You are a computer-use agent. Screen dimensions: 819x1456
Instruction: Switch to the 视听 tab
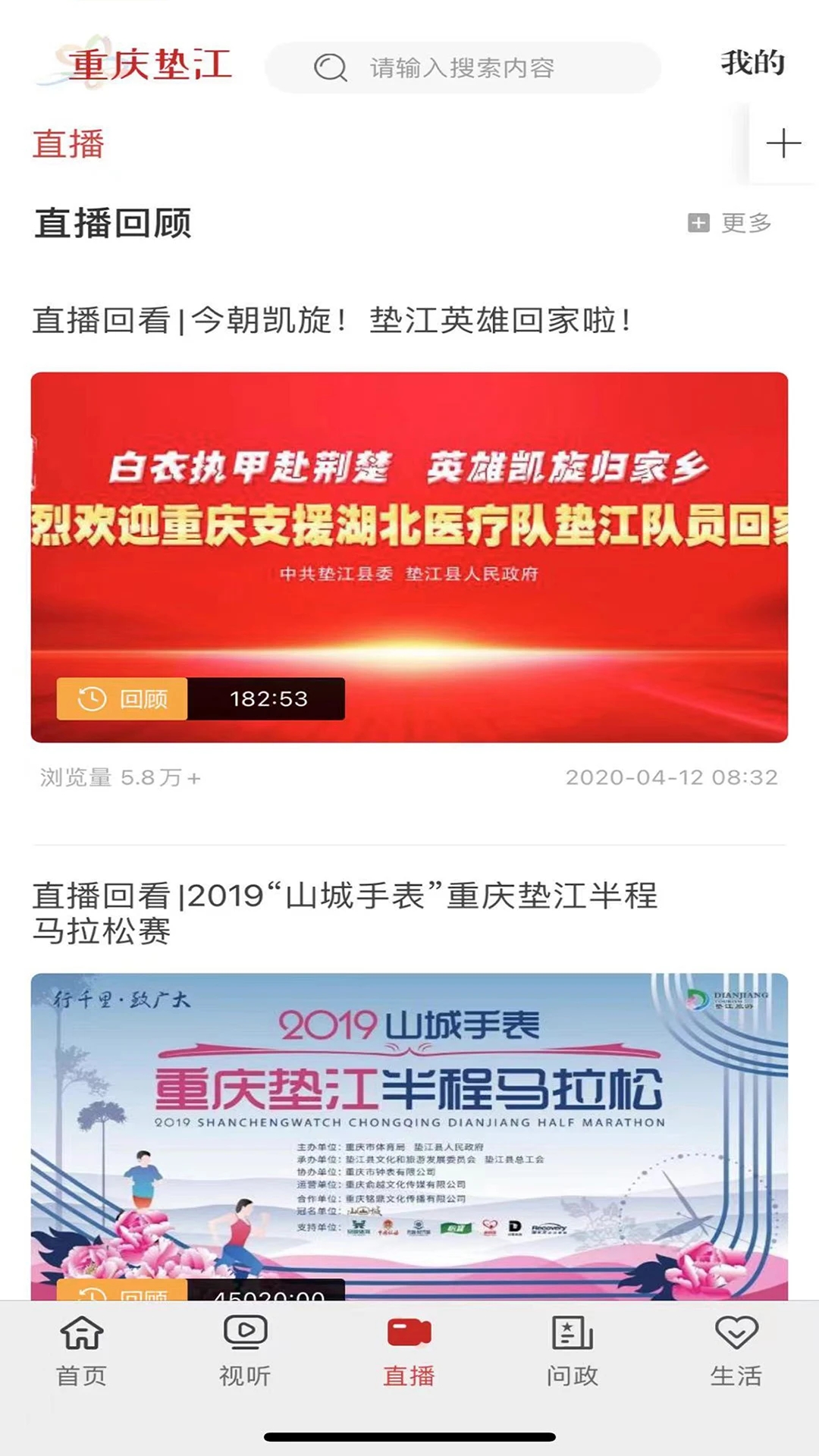pos(245,1353)
